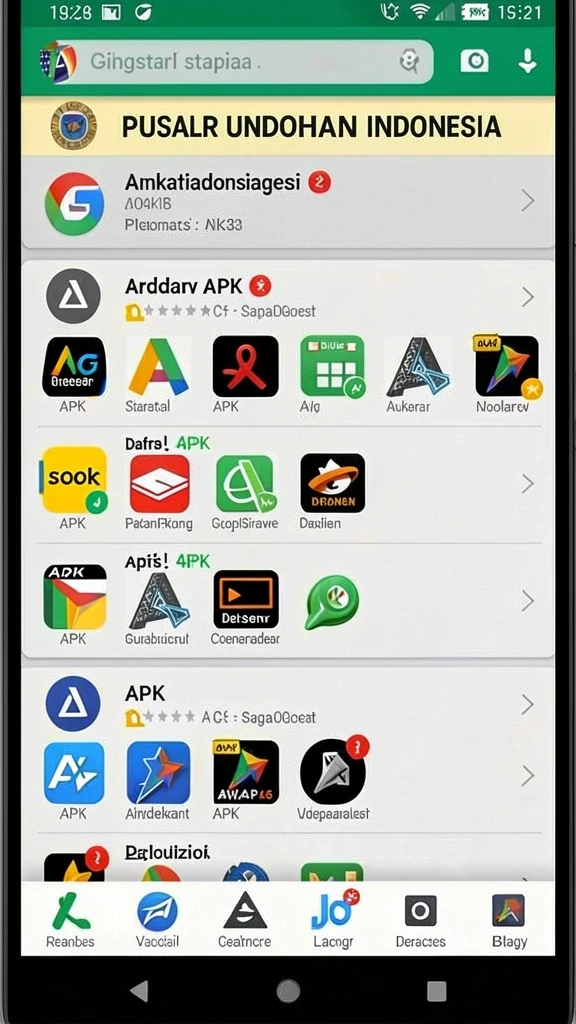Open the PatanFkong app
Screen dimensions: 576x1024
point(159,483)
